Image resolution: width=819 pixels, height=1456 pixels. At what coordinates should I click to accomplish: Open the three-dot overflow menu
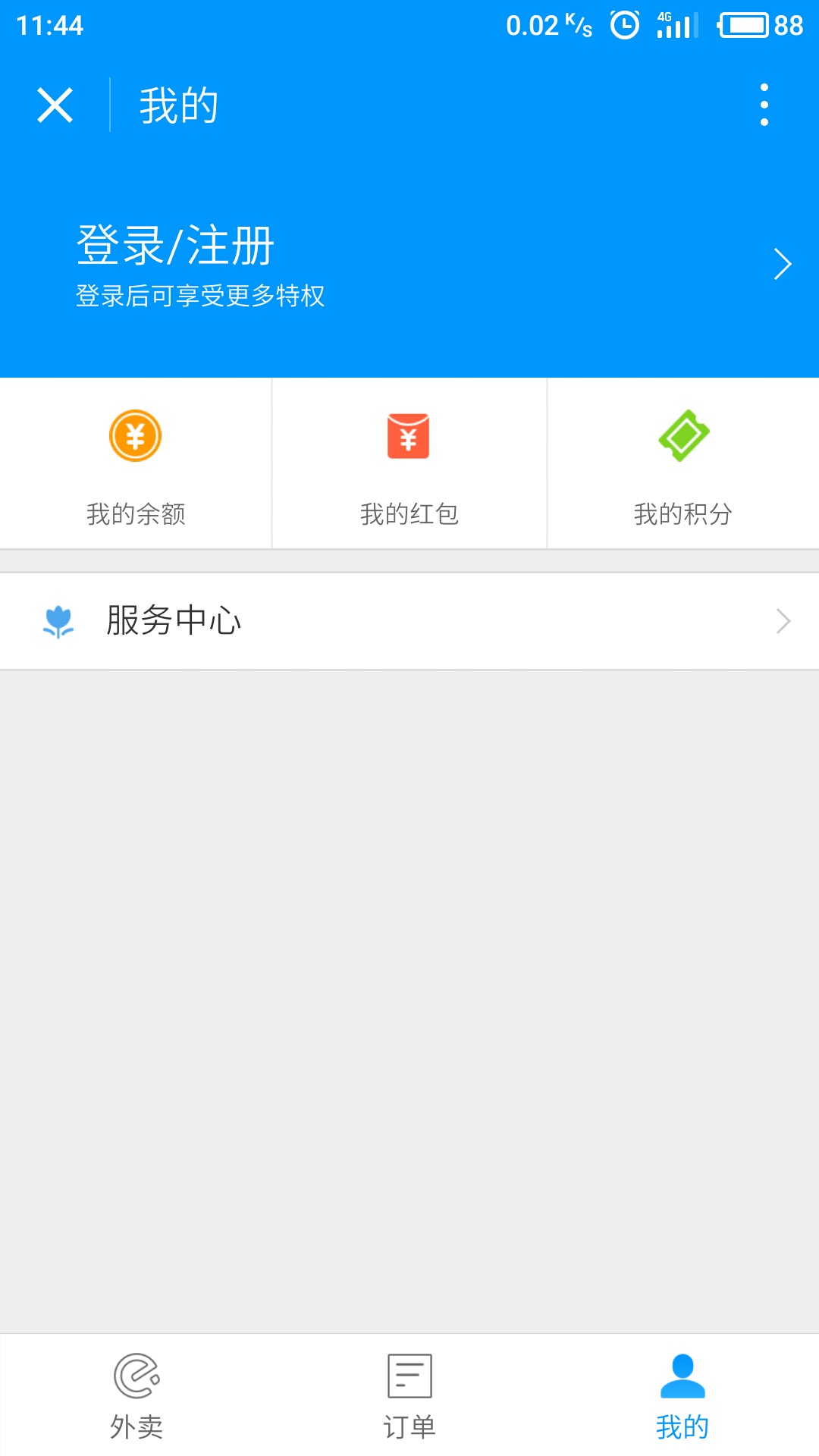coord(764,105)
